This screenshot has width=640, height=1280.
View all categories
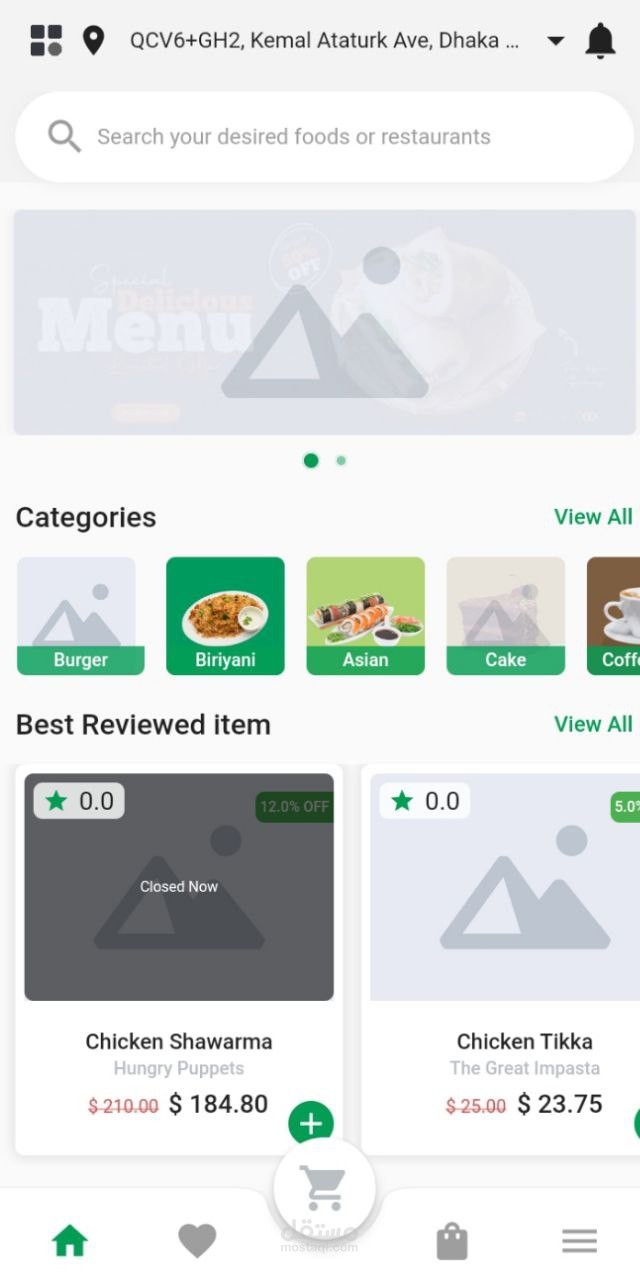click(592, 517)
